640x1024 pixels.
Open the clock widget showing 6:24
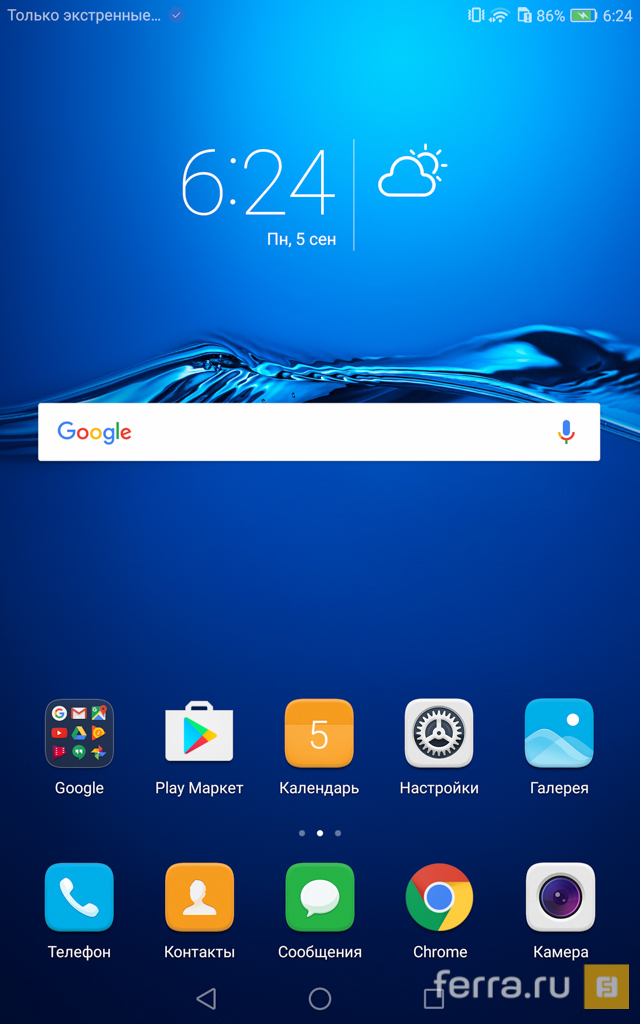pyautogui.click(x=257, y=183)
